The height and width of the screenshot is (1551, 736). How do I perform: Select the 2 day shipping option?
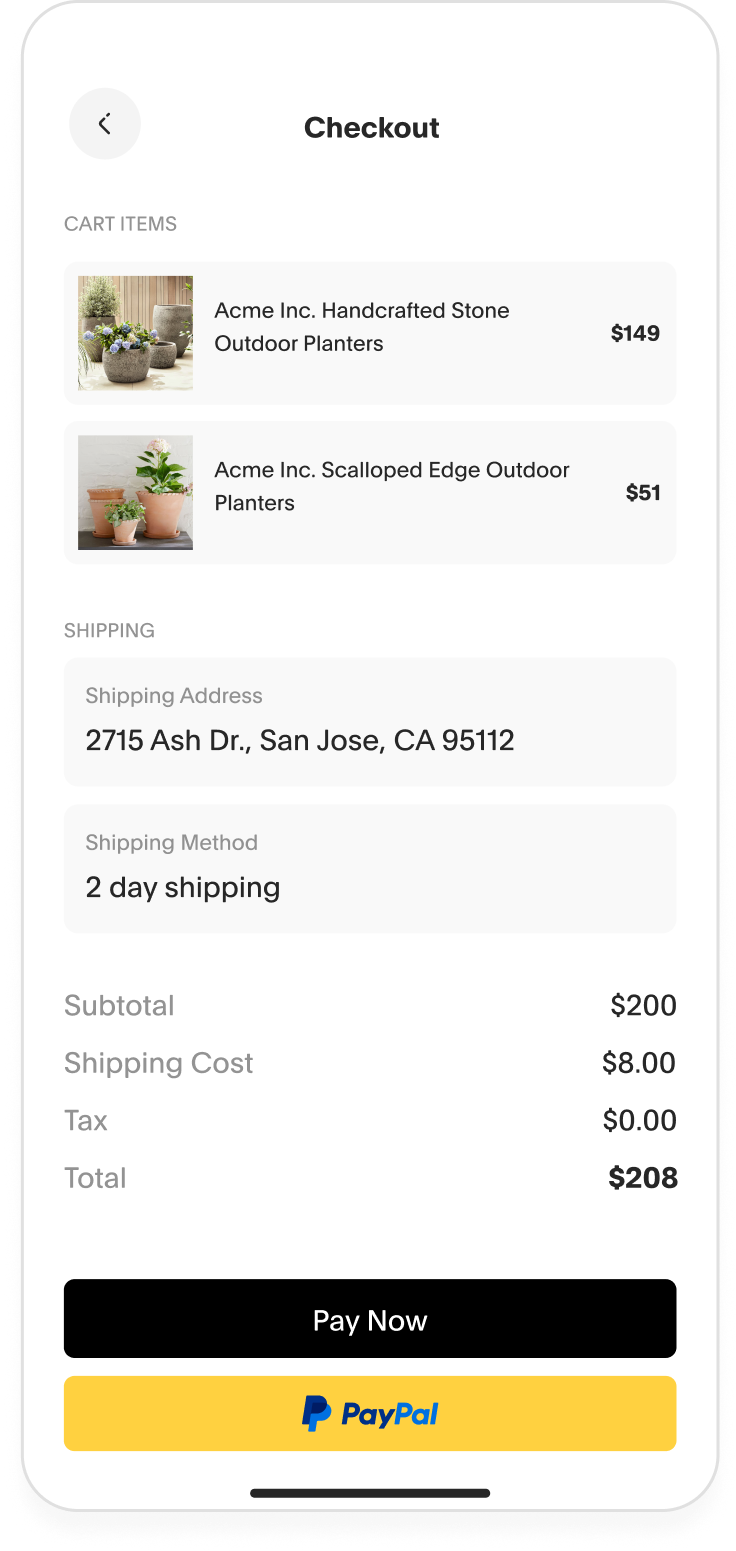pyautogui.click(x=182, y=887)
